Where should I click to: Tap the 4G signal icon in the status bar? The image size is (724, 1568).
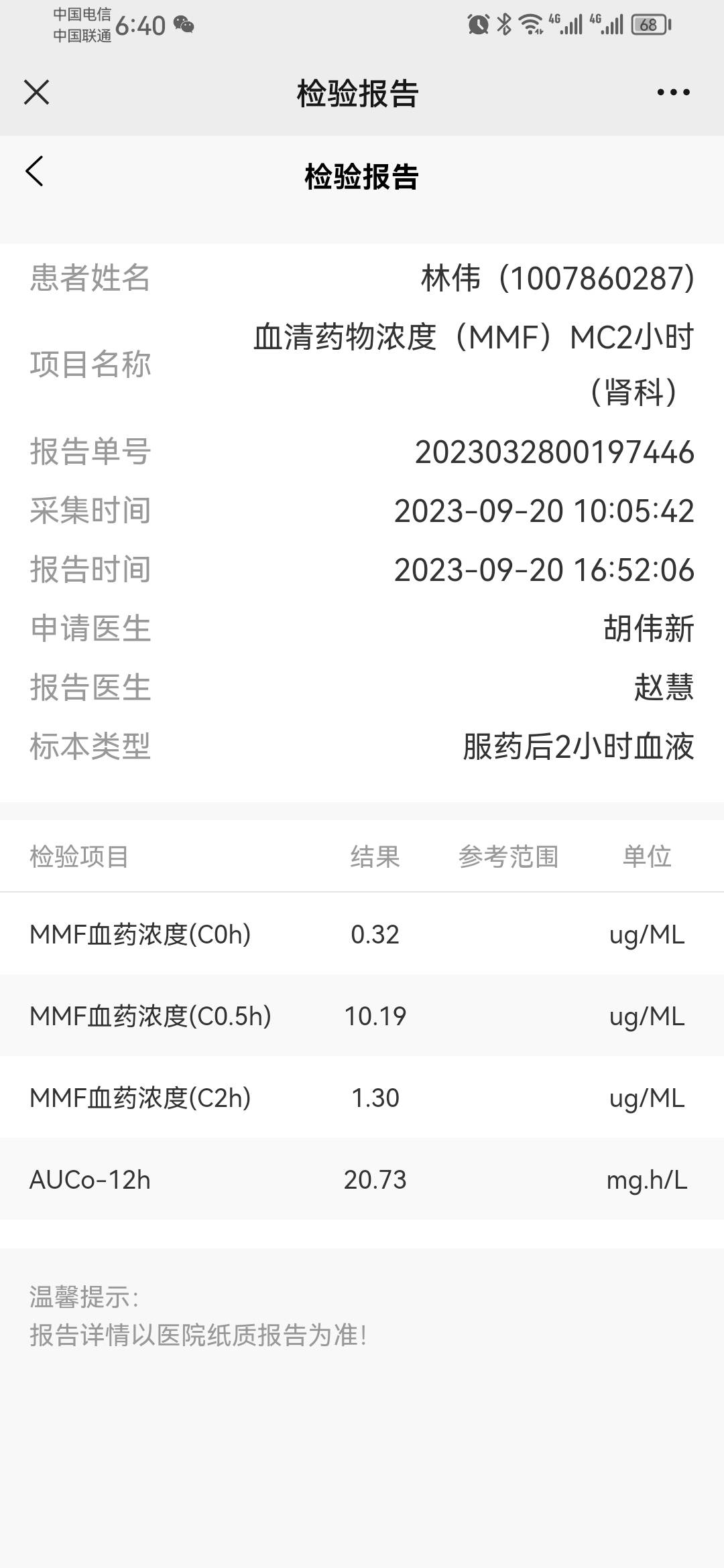566,22
